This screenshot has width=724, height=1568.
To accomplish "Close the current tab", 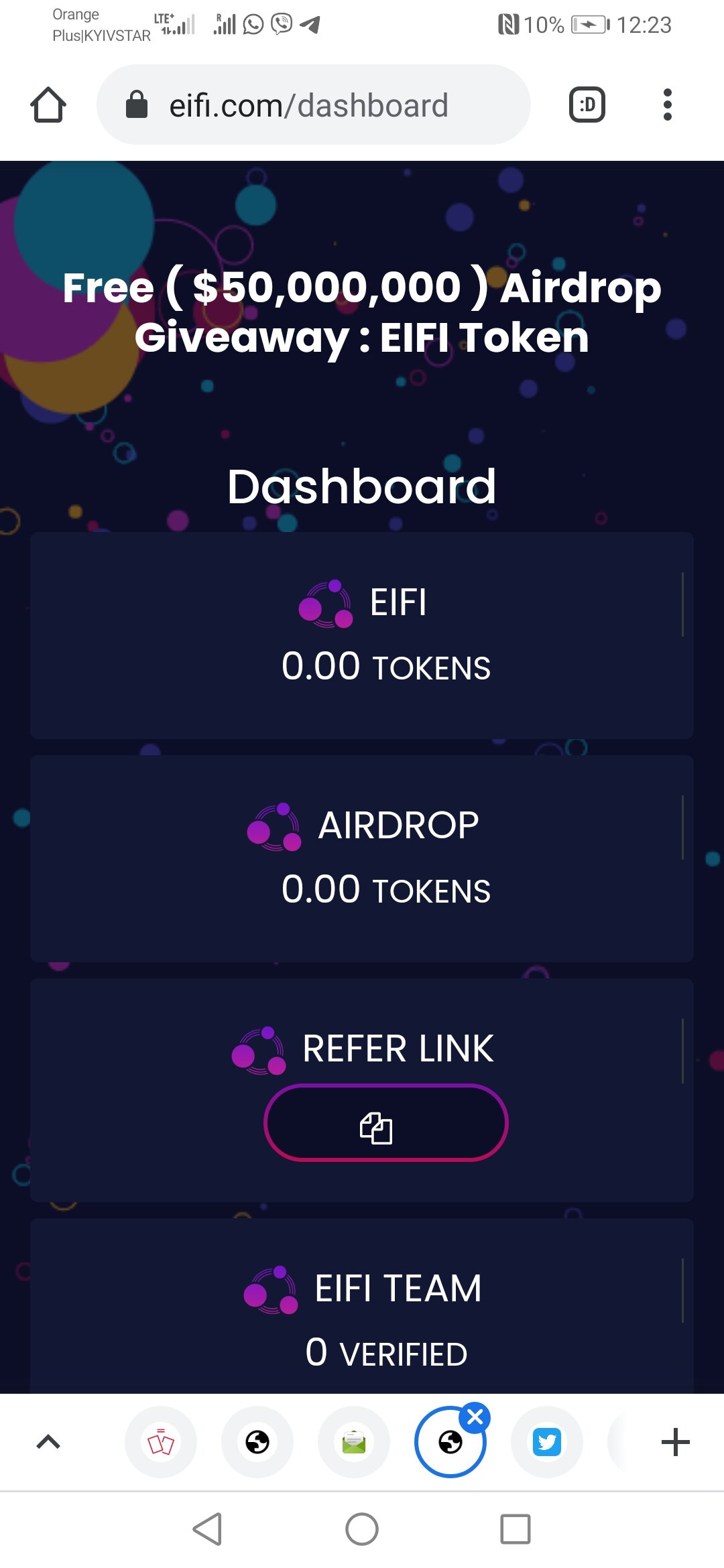I will tap(475, 1417).
